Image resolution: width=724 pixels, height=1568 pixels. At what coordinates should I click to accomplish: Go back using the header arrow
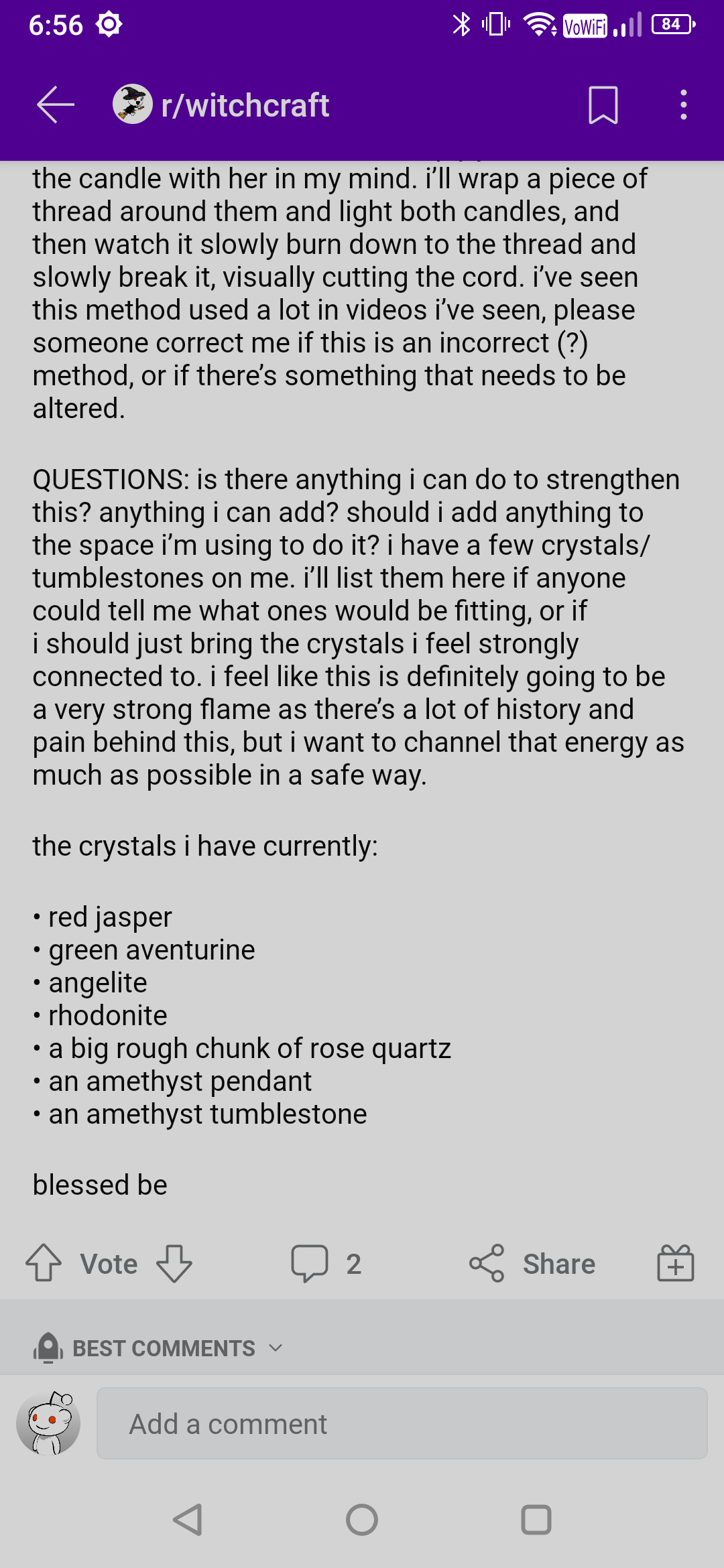[x=56, y=105]
